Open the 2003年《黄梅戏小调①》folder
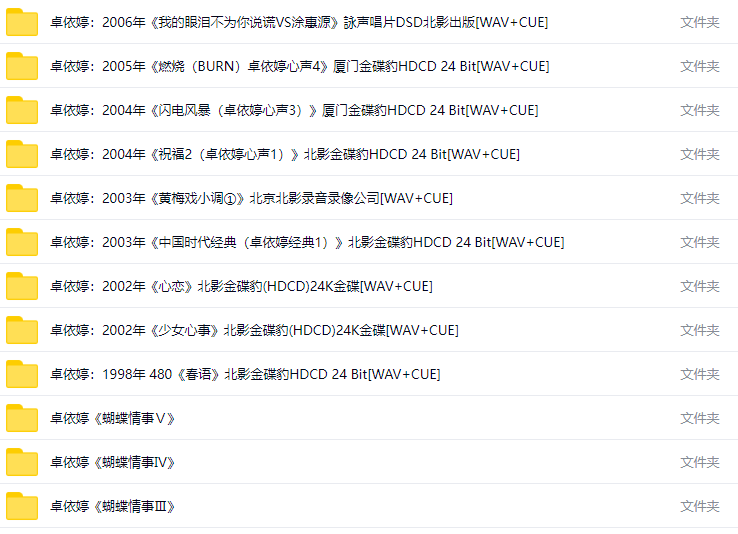The width and height of the screenshot is (738, 534). point(251,198)
